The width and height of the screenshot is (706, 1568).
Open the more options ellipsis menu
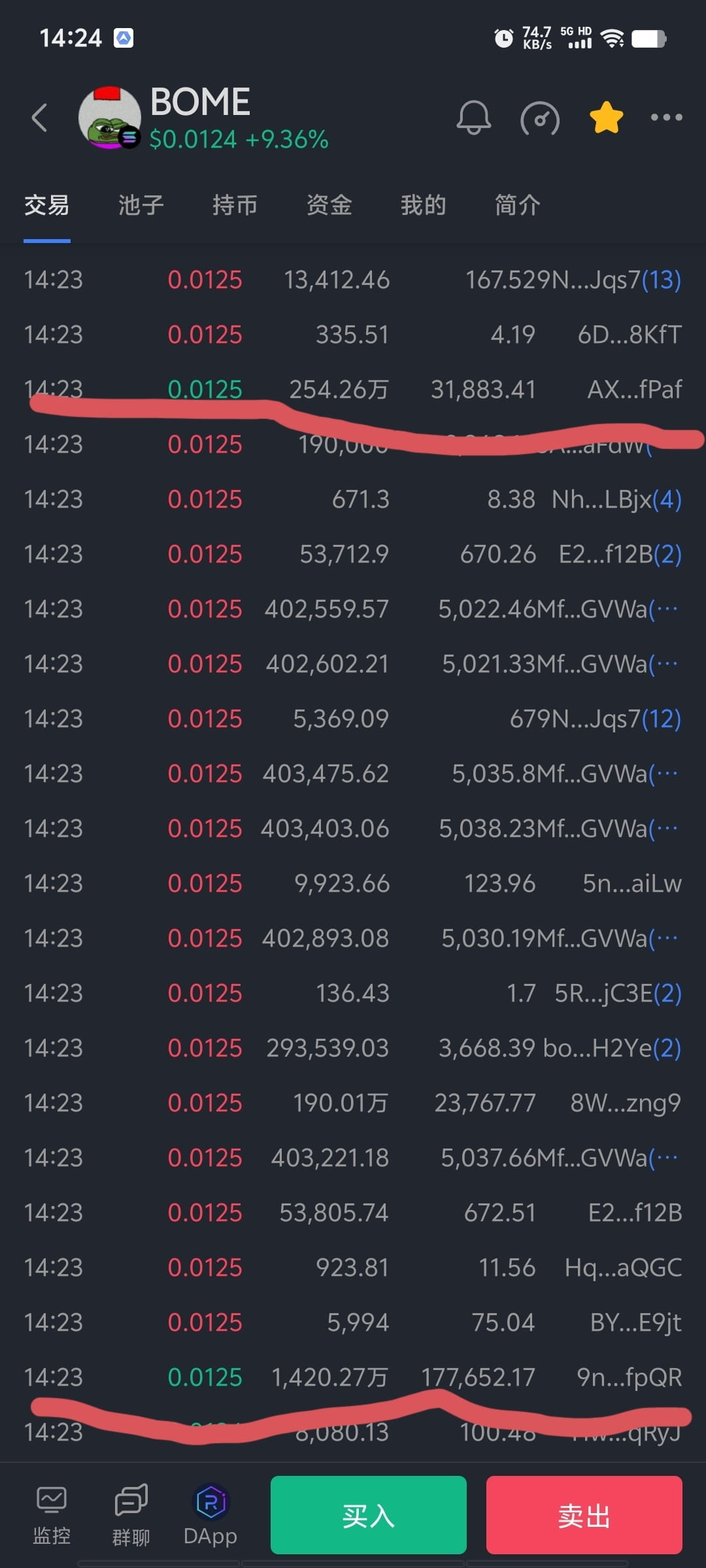[x=667, y=117]
